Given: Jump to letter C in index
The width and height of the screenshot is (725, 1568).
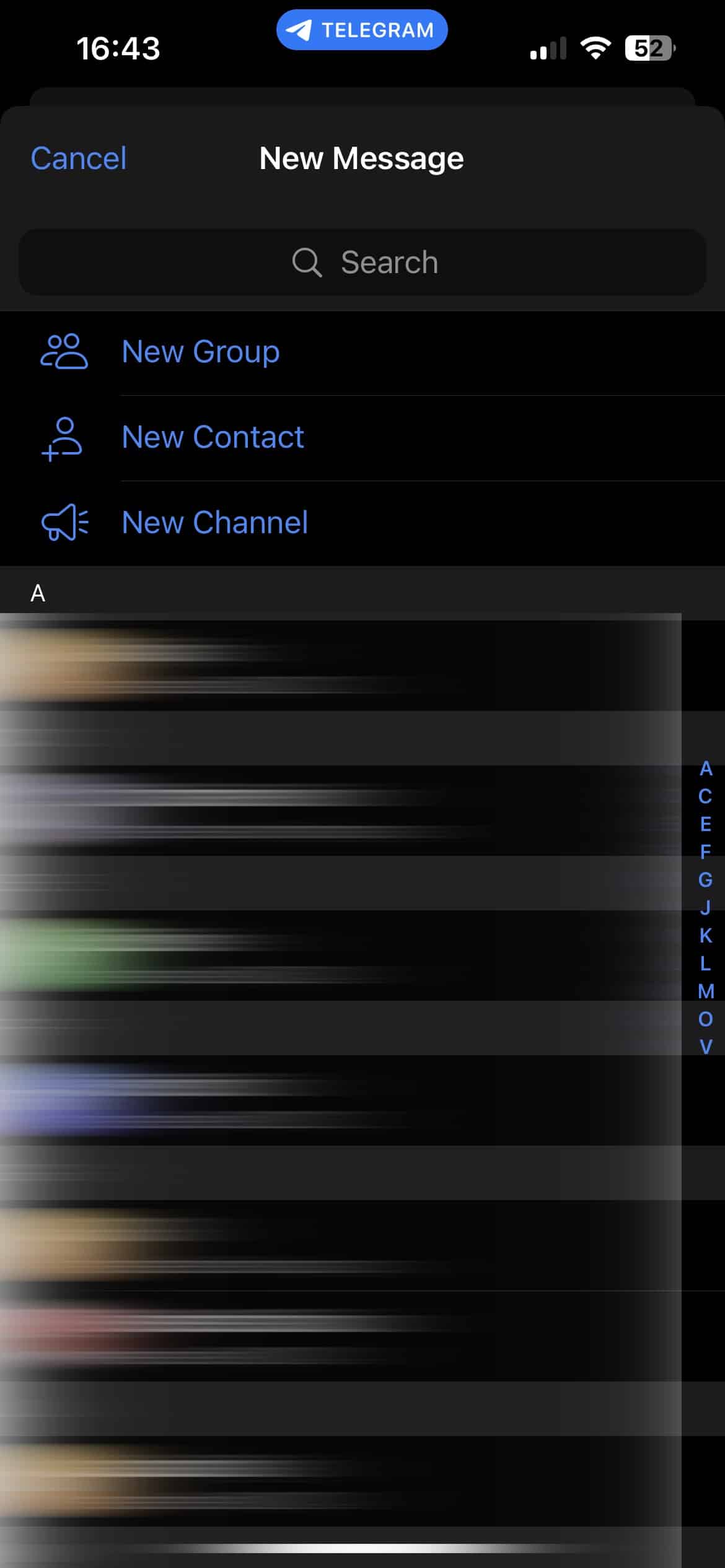Looking at the screenshot, I should click(x=705, y=796).
